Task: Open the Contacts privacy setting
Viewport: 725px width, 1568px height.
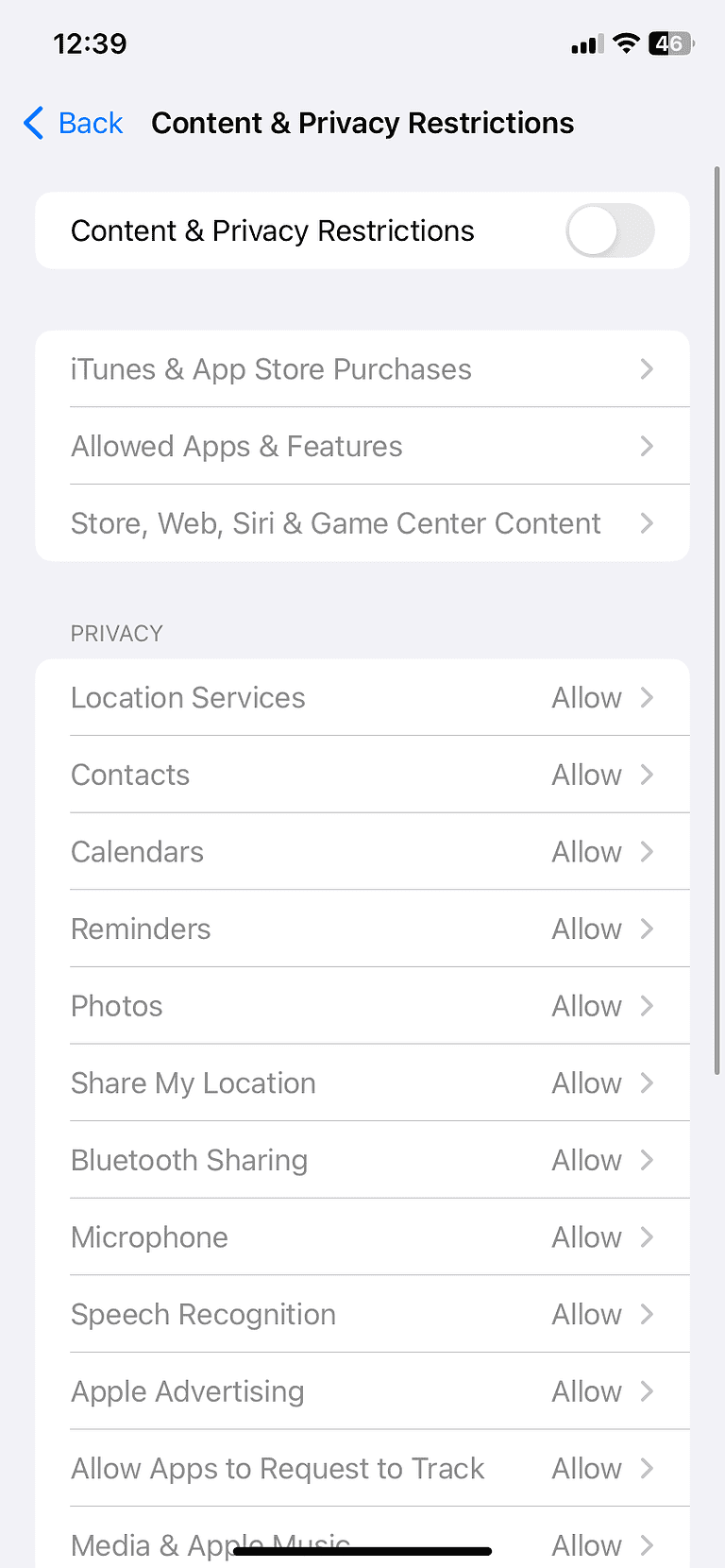Action: (x=362, y=775)
